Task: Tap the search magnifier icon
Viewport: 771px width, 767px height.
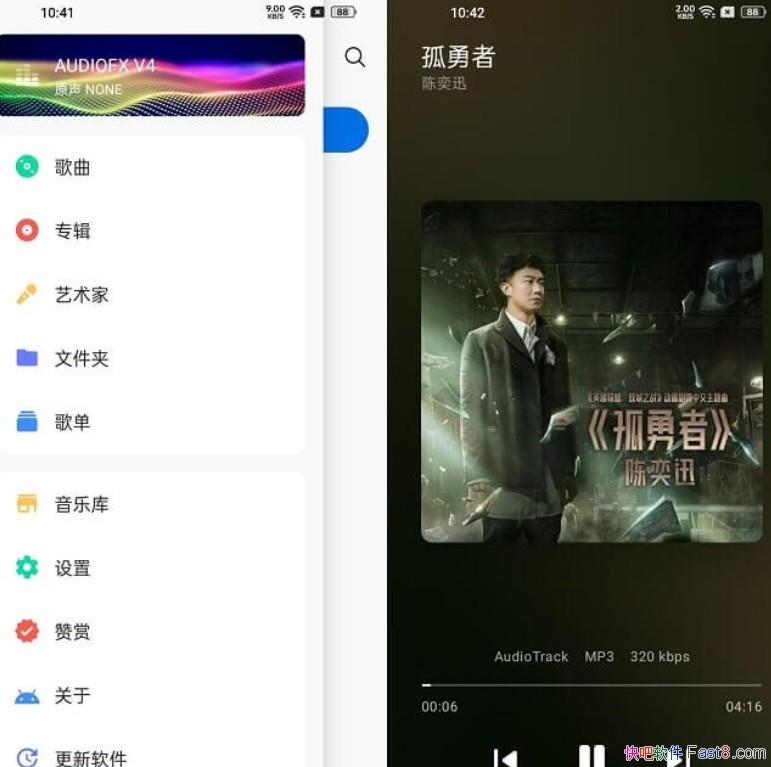Action: tap(355, 57)
